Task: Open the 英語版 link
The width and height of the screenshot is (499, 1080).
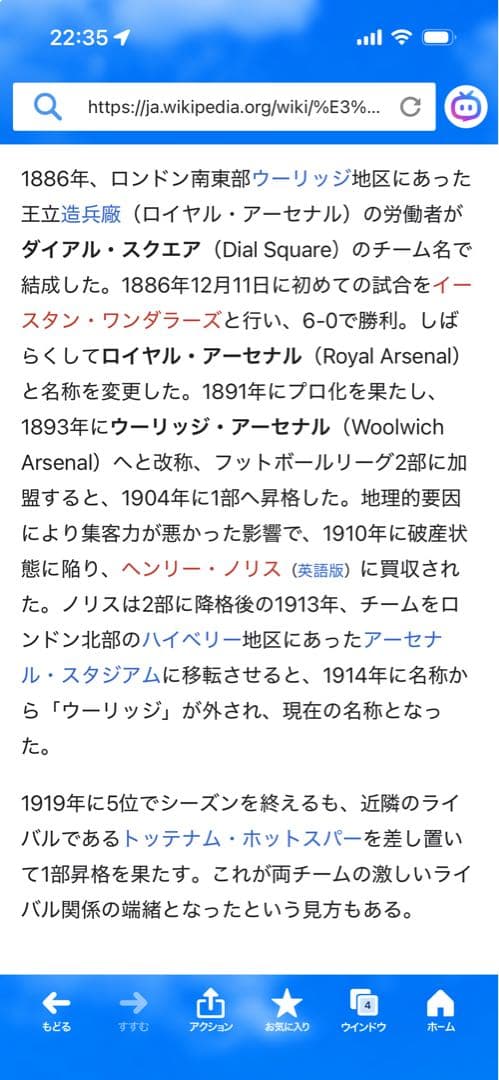Action: click(320, 571)
